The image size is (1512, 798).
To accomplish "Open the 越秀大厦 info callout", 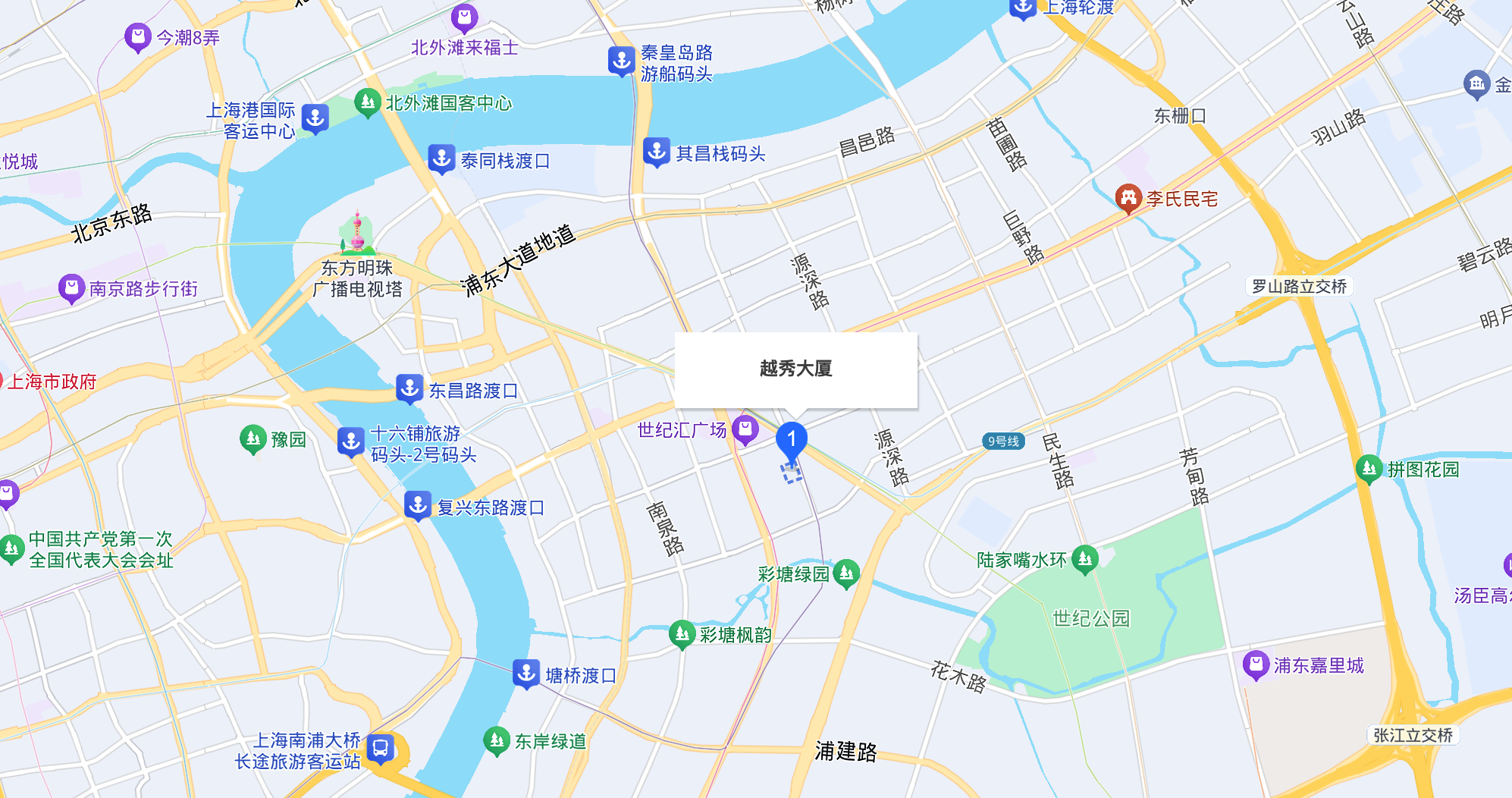I will 795,369.
